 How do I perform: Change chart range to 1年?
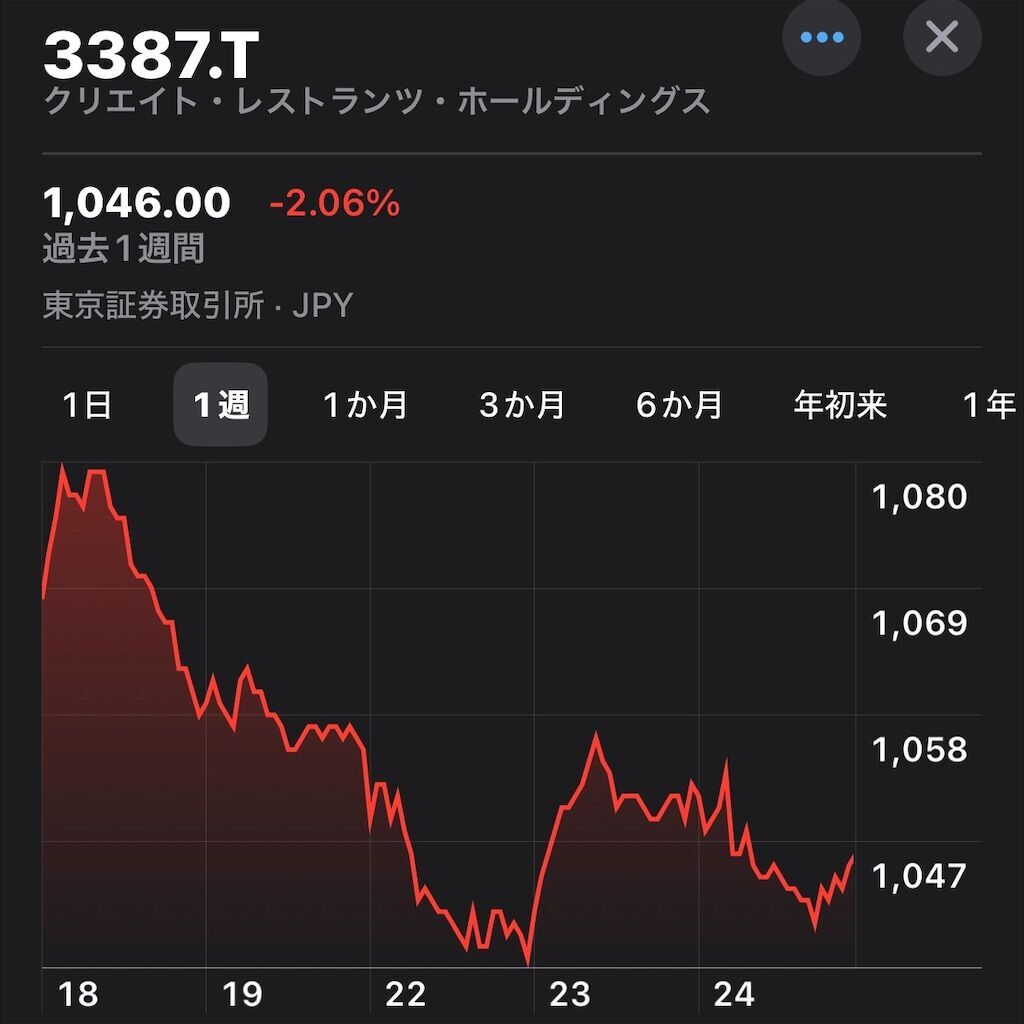coord(988,405)
